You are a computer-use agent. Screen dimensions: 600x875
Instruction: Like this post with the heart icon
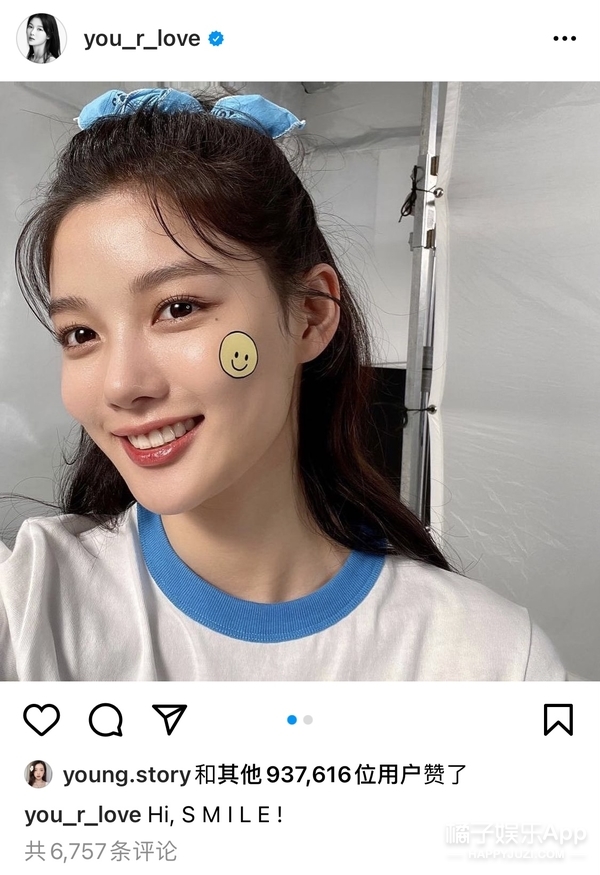(42, 719)
